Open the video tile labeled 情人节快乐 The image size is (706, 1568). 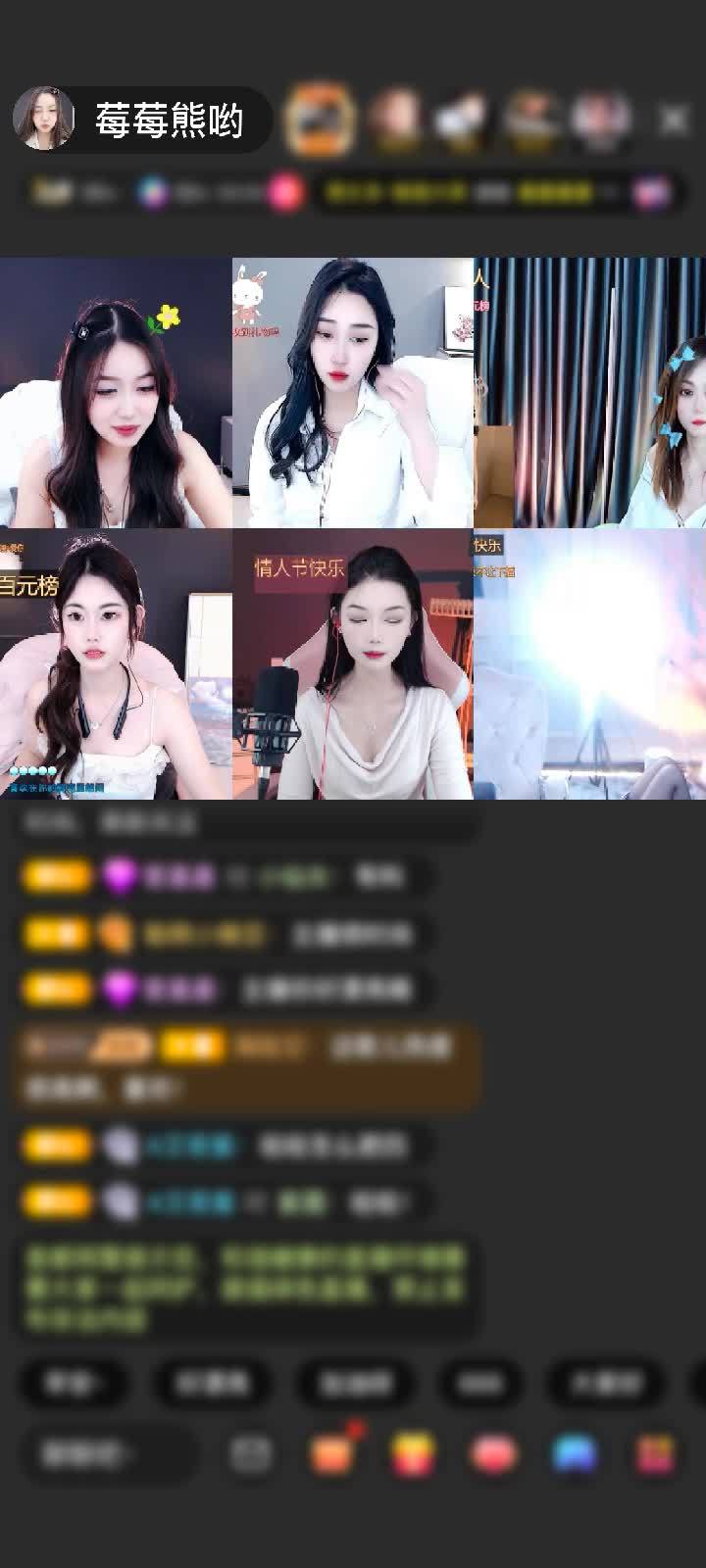point(353,664)
